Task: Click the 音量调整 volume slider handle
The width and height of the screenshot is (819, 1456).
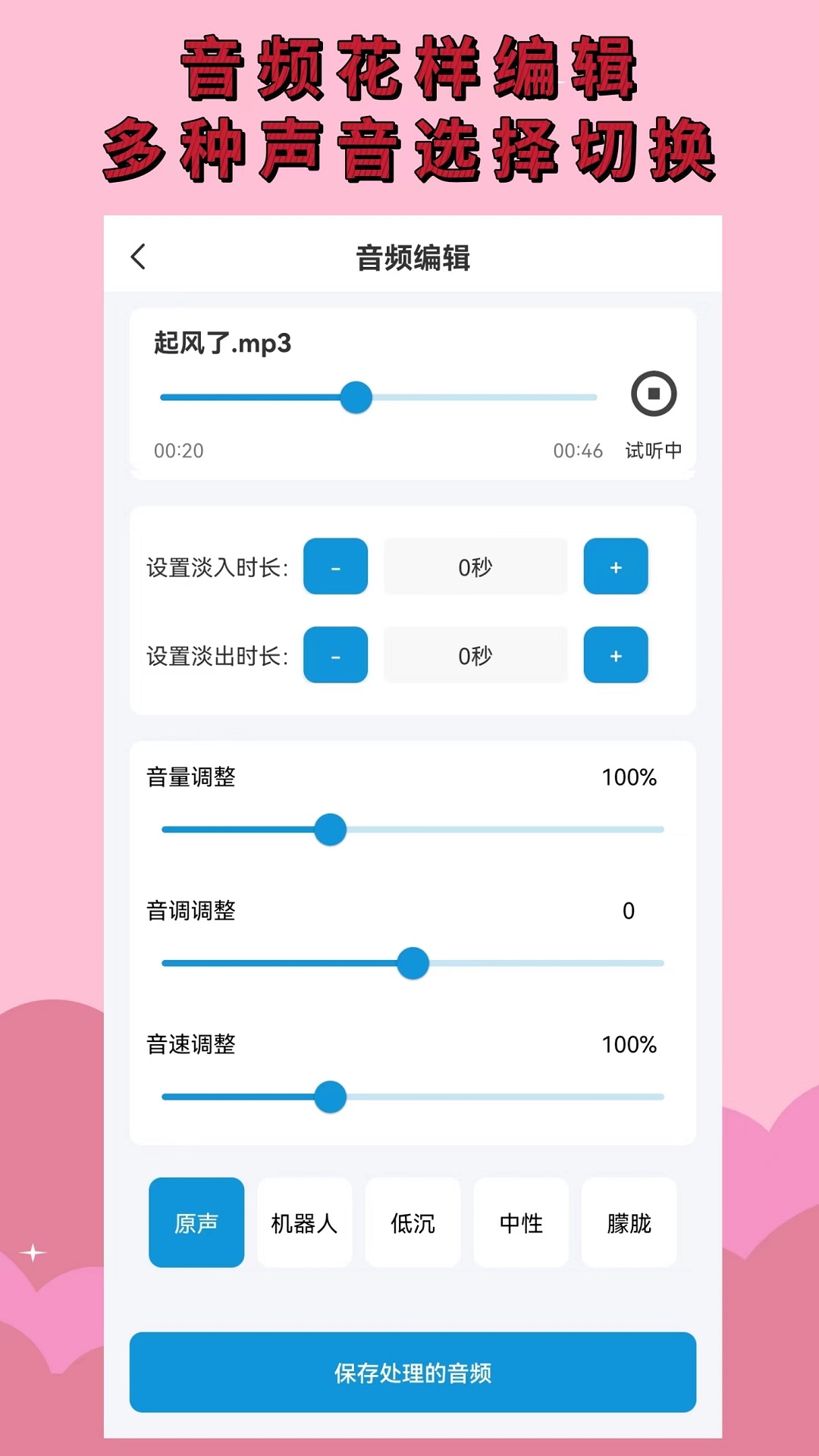Action: (x=331, y=830)
